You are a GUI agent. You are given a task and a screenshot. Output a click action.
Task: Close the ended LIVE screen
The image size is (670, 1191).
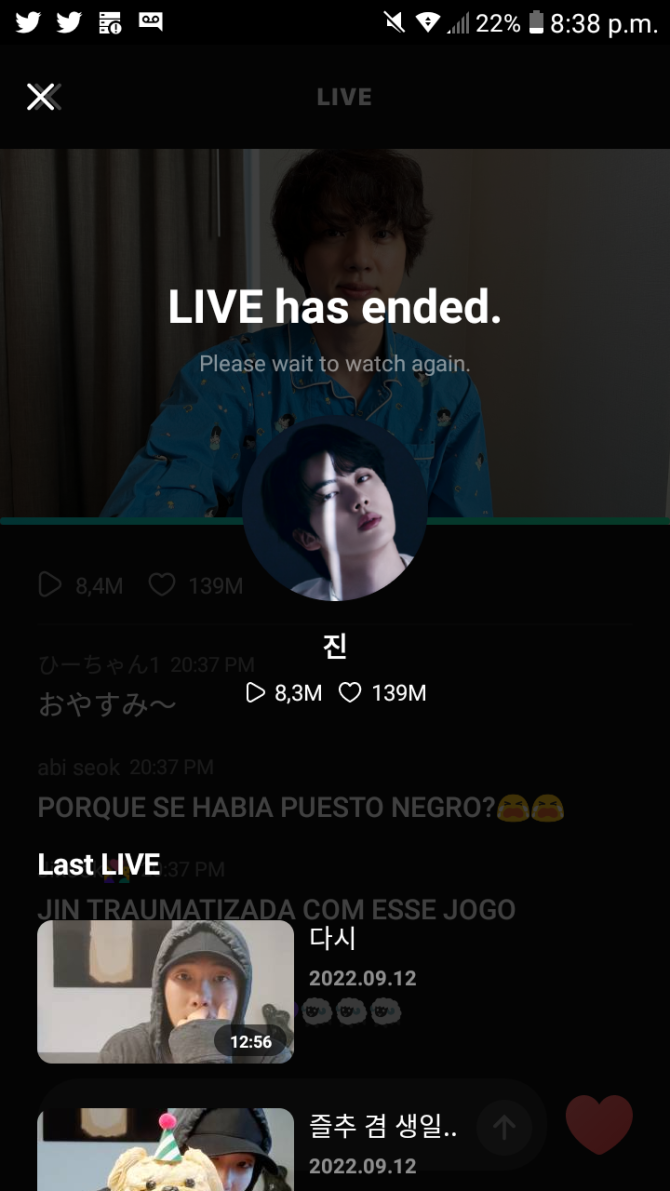coord(40,97)
